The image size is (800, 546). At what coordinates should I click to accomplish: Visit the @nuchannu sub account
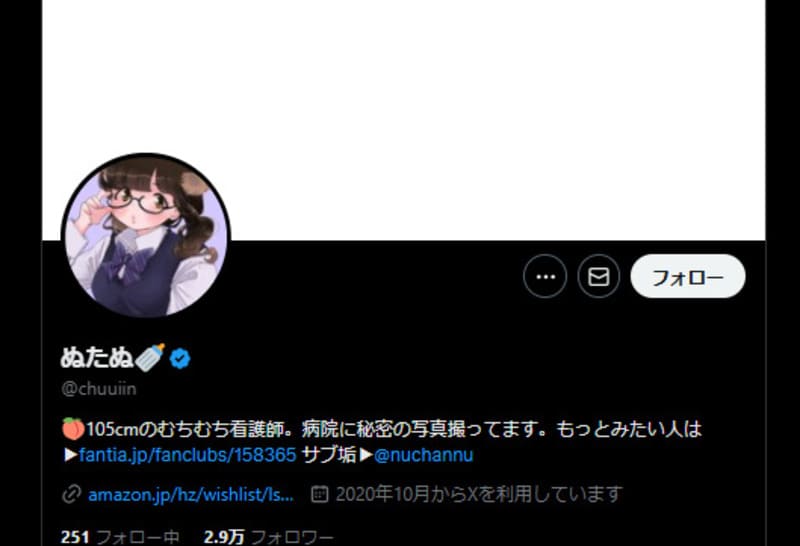tap(423, 456)
